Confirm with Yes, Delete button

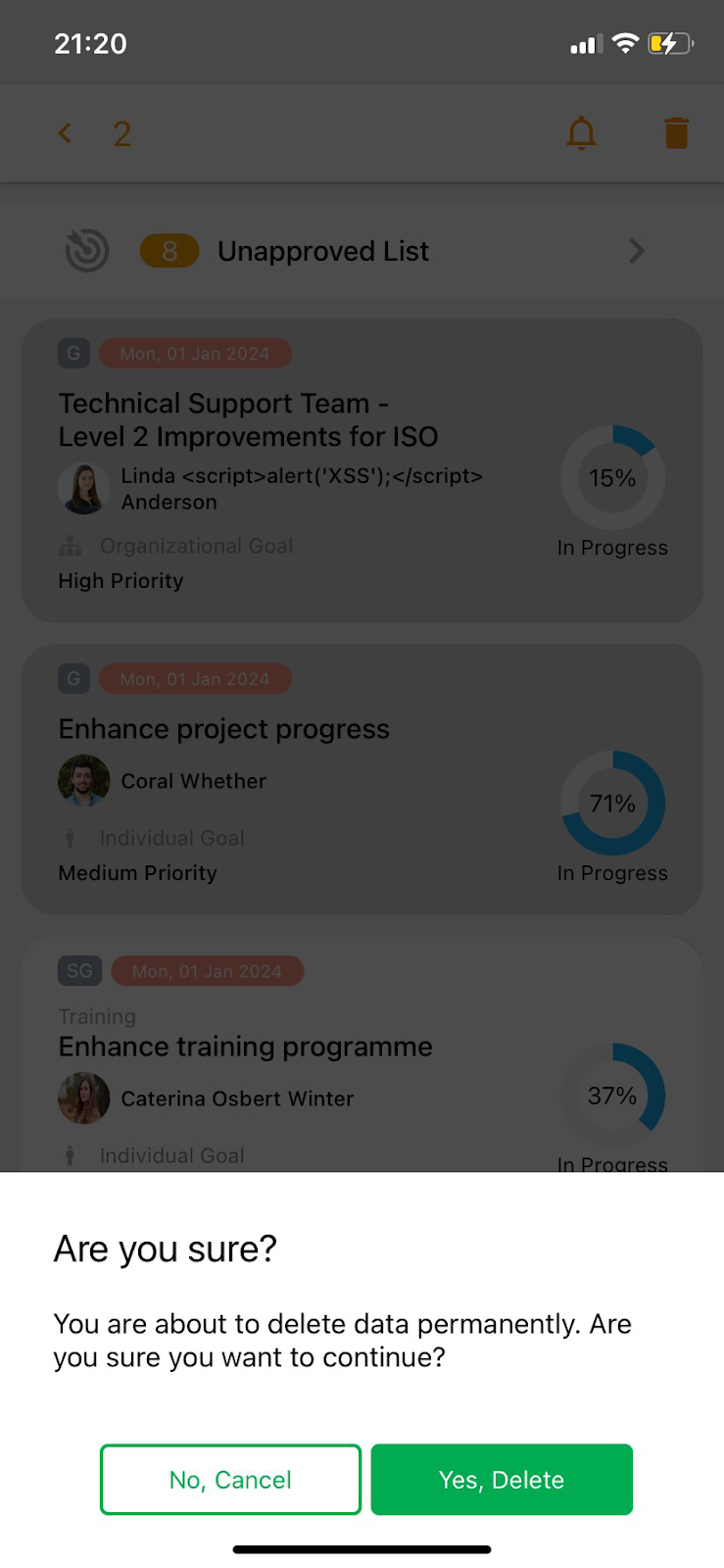coord(502,1479)
